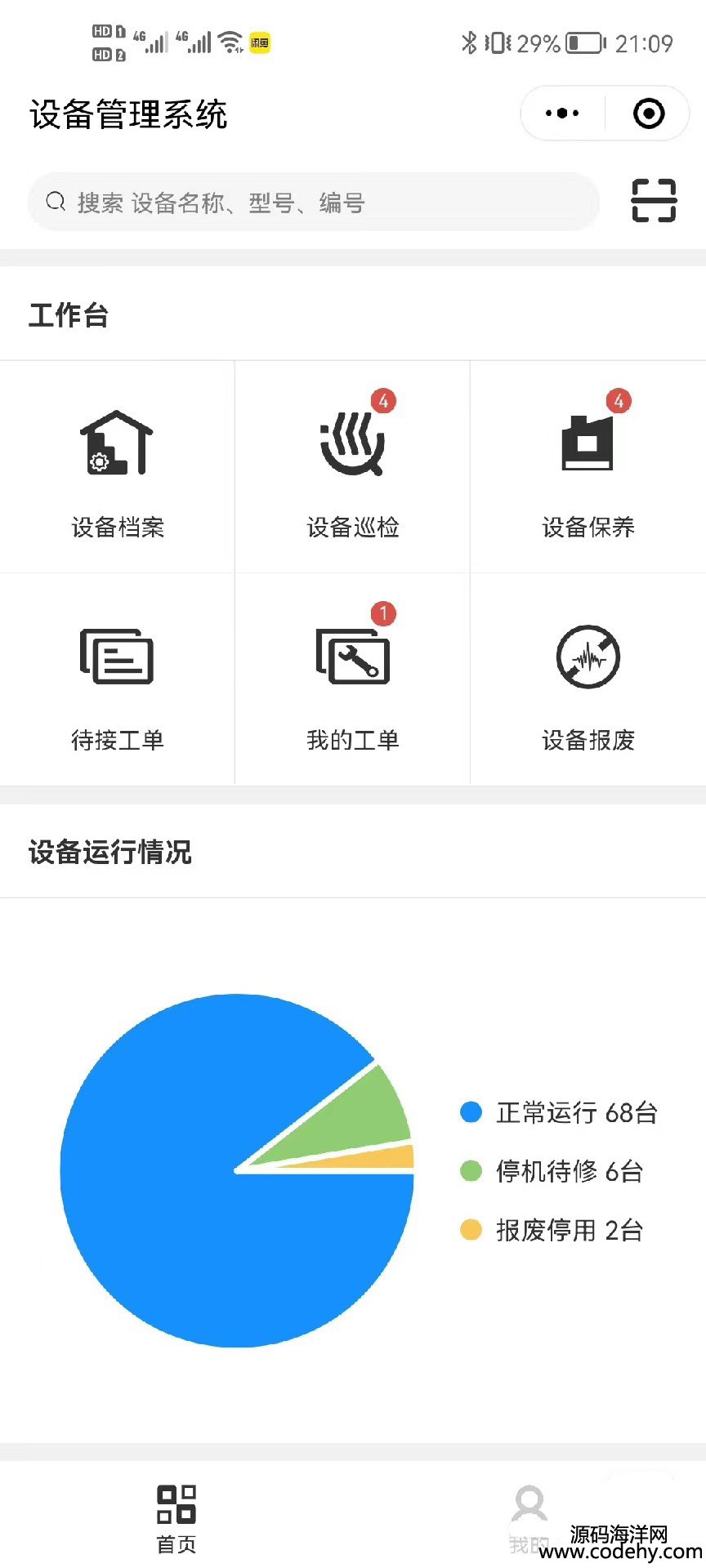
Task: Open the scan code icon
Action: point(654,201)
